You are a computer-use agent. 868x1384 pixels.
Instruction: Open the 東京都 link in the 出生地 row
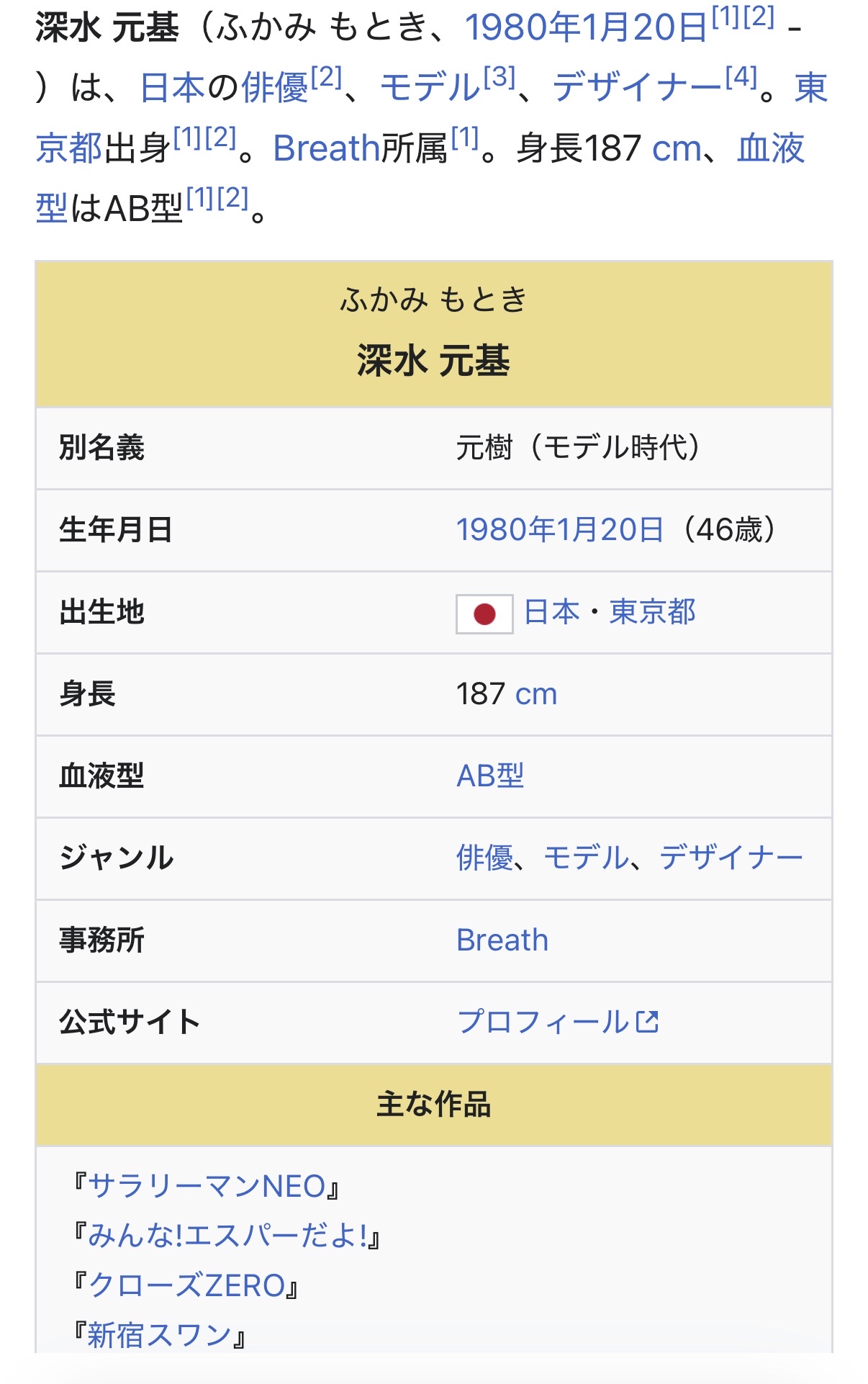(x=652, y=612)
